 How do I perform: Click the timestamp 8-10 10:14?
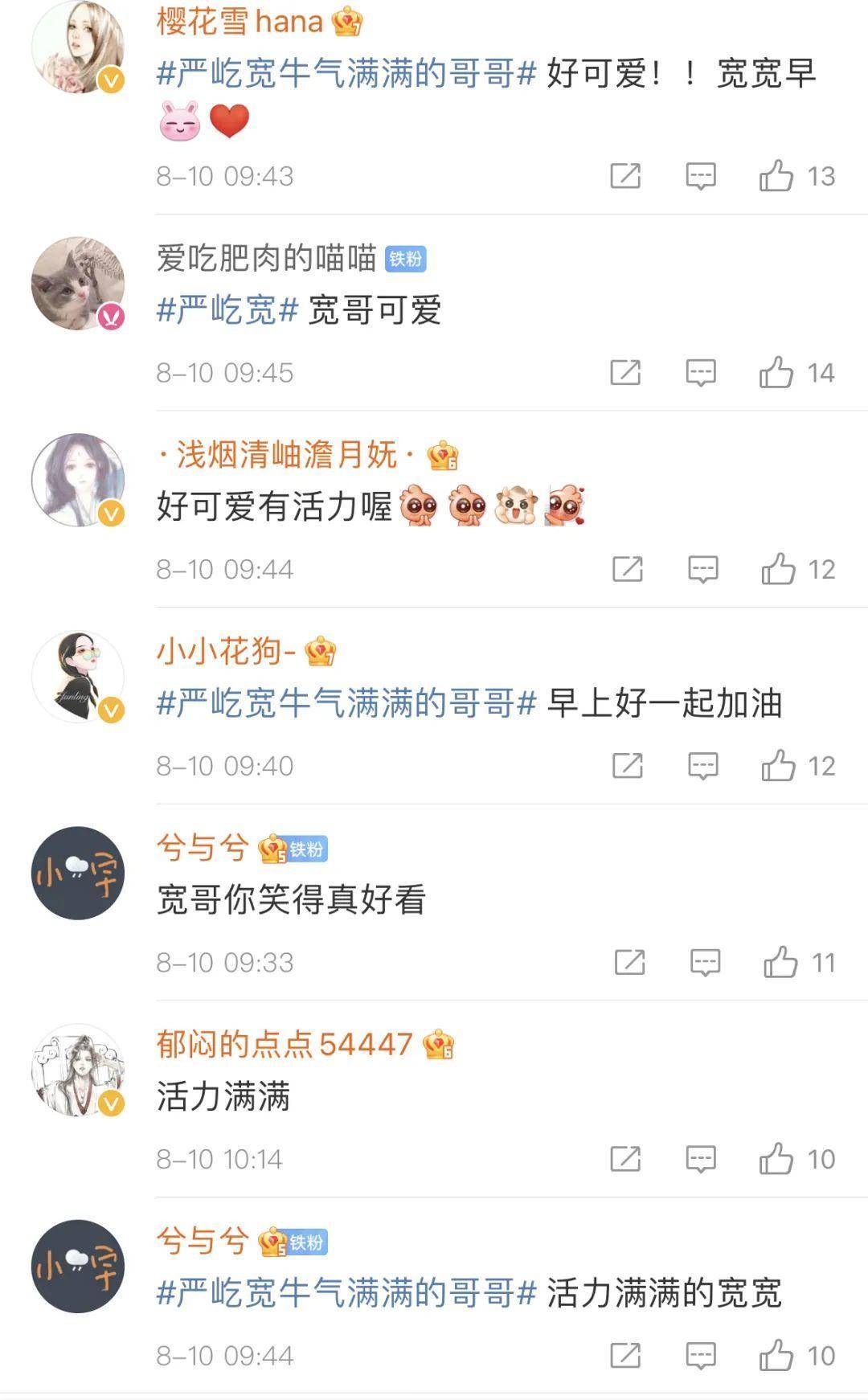coord(222,1156)
